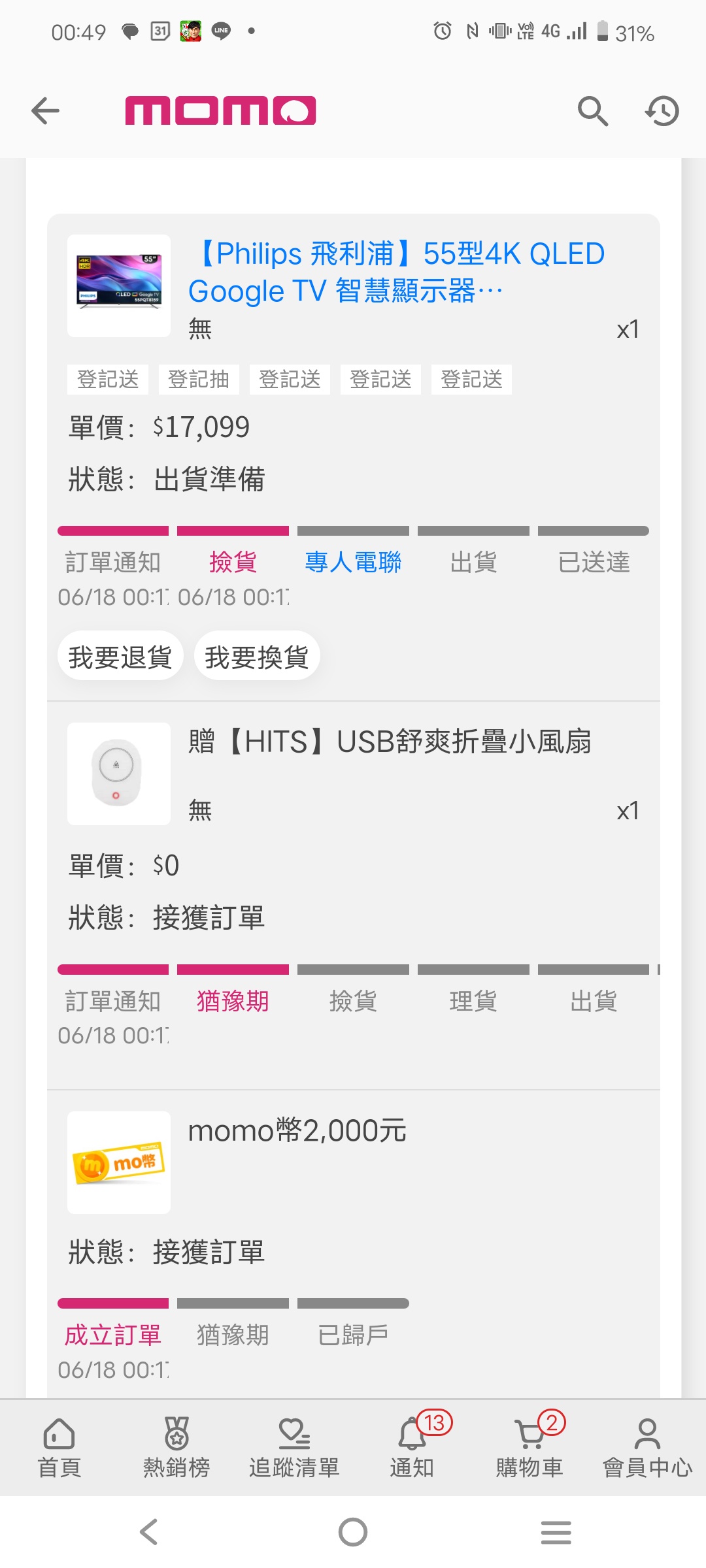Request a return via 我要退貨
The image size is (706, 1568).
pyautogui.click(x=120, y=656)
